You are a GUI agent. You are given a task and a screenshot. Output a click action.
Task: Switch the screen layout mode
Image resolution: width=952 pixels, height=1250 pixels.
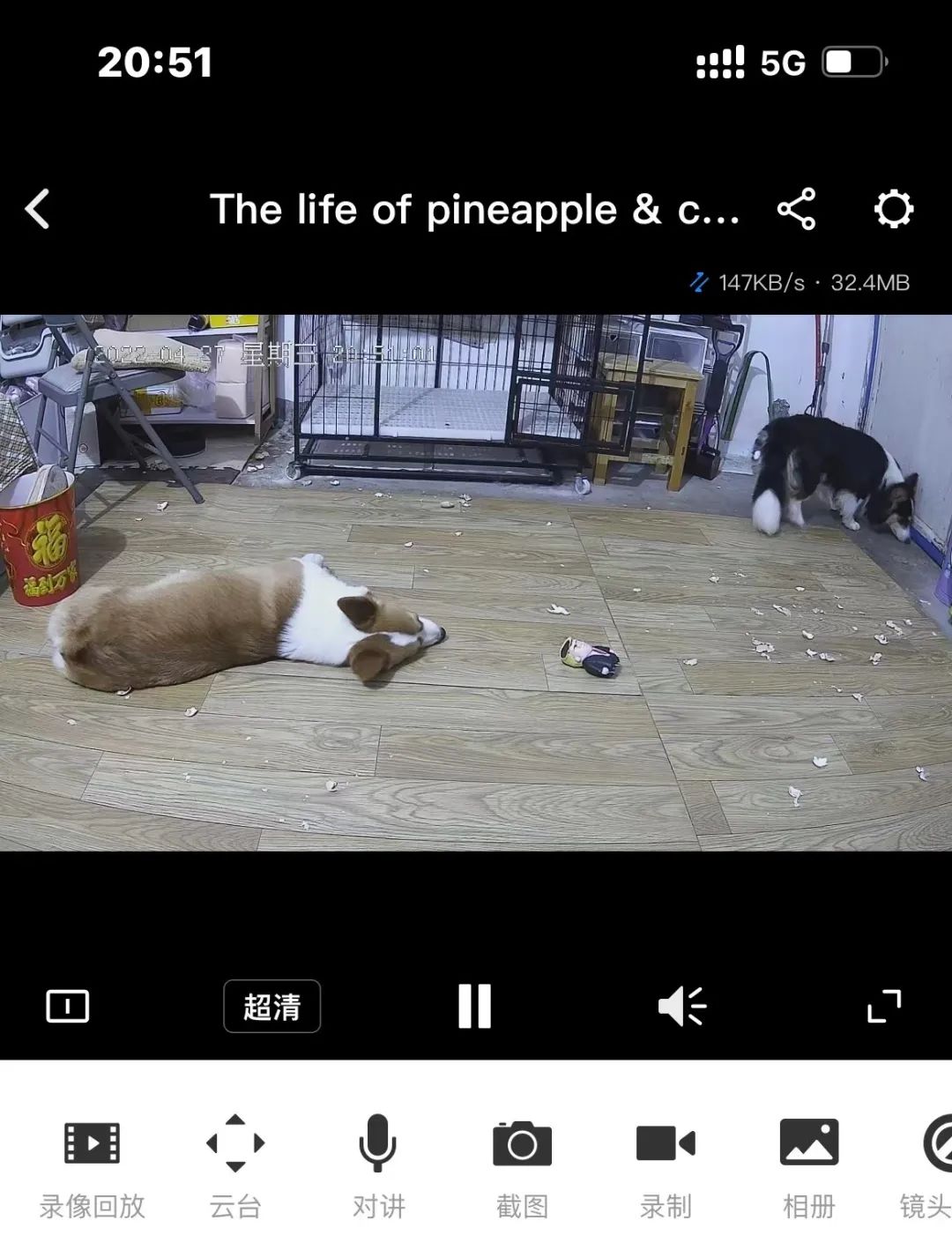[68, 1006]
